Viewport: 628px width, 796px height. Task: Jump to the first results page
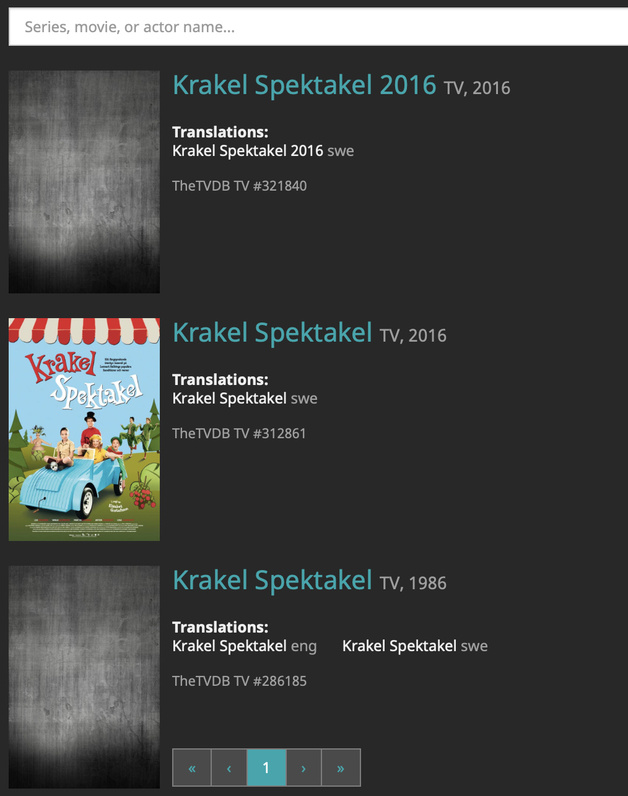[191, 768]
